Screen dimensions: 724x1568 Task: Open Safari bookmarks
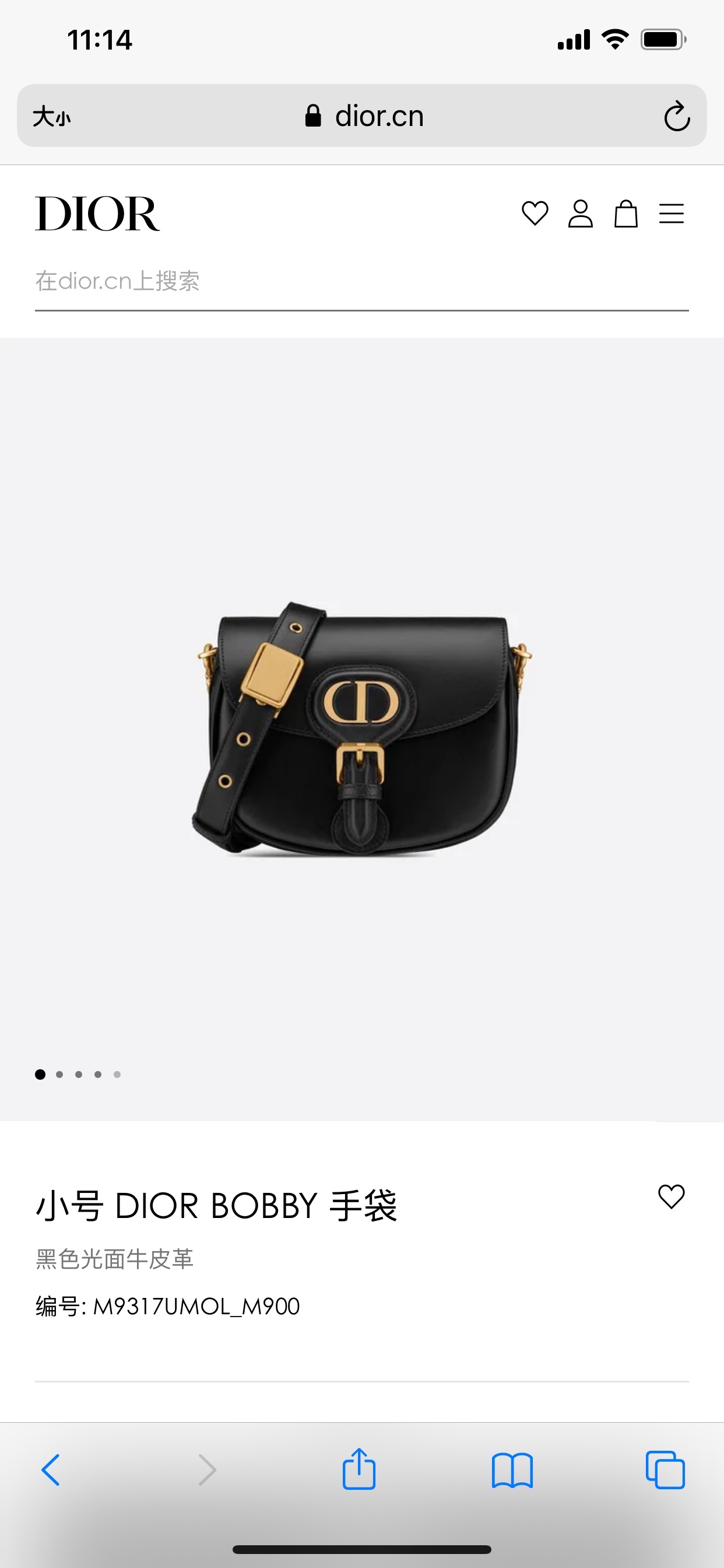512,1470
